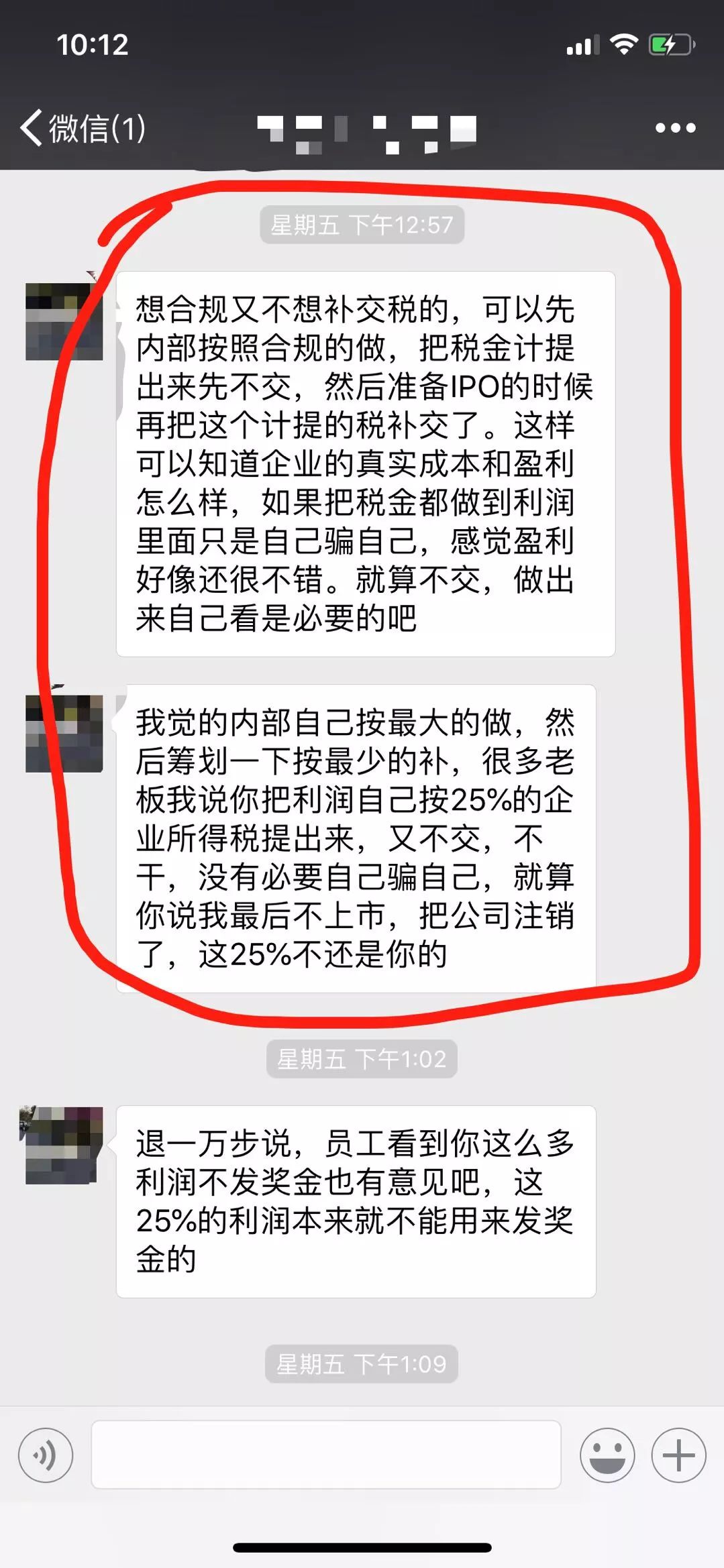Switch to voice message input
Viewport: 724px width, 1568px height.
pyautogui.click(x=45, y=1455)
